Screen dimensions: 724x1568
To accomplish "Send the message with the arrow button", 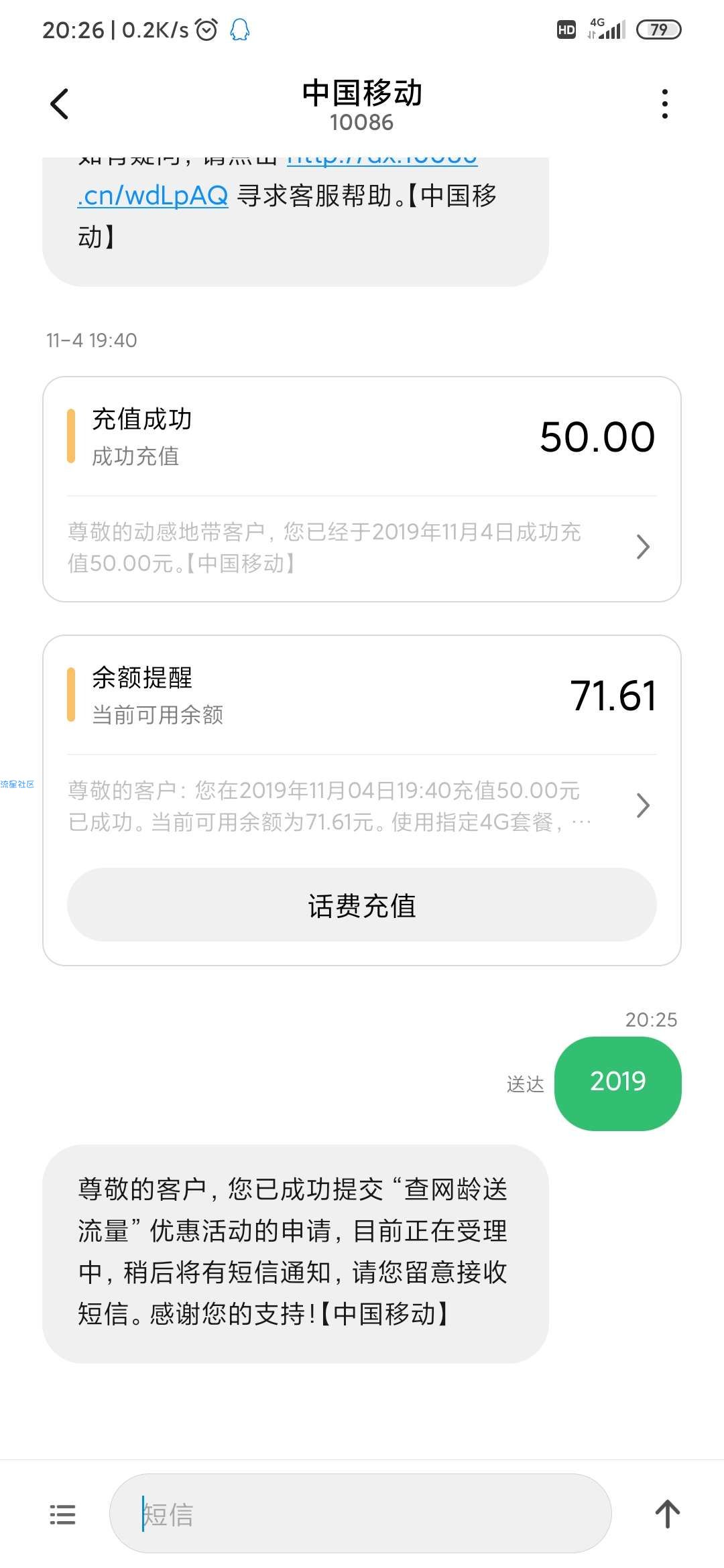I will [668, 1514].
